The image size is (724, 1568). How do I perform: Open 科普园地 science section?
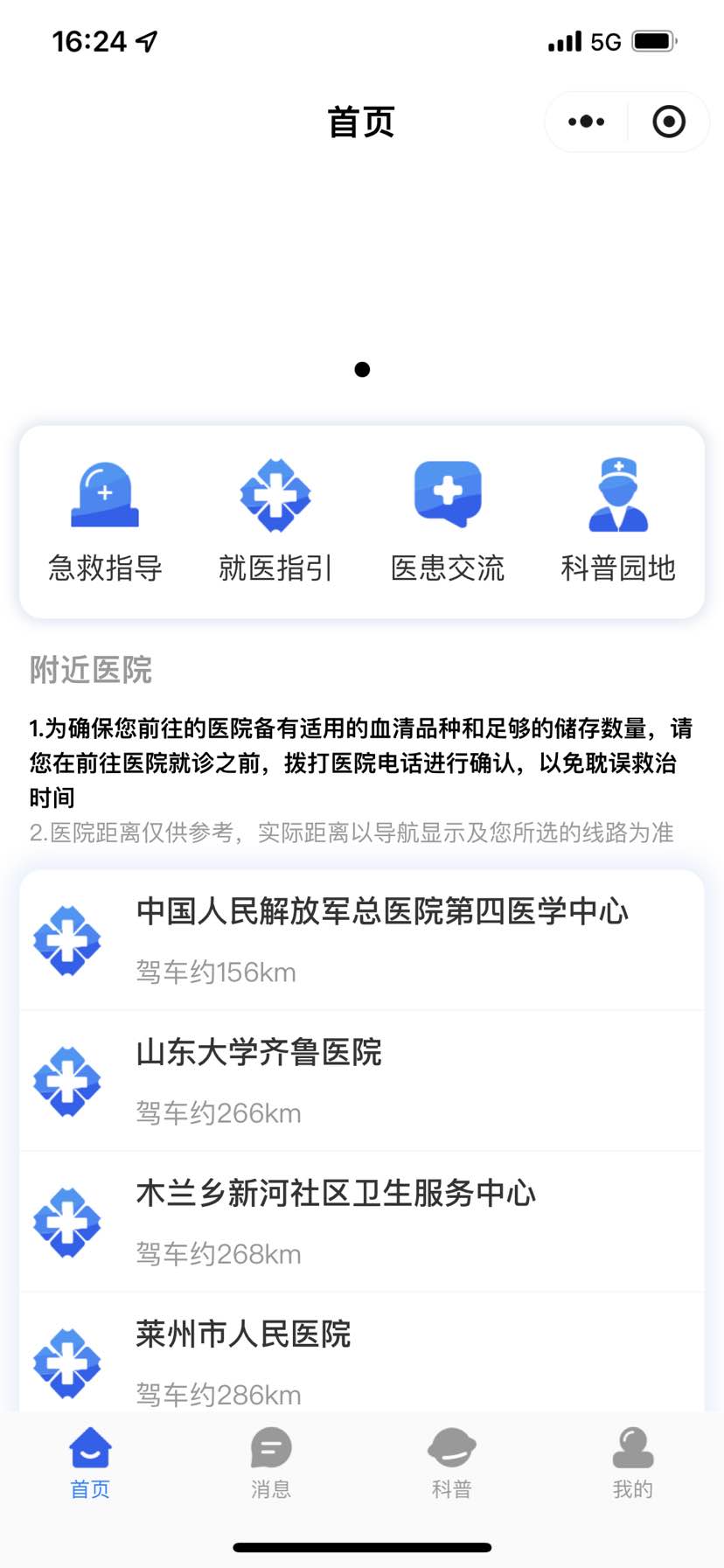coord(618,520)
